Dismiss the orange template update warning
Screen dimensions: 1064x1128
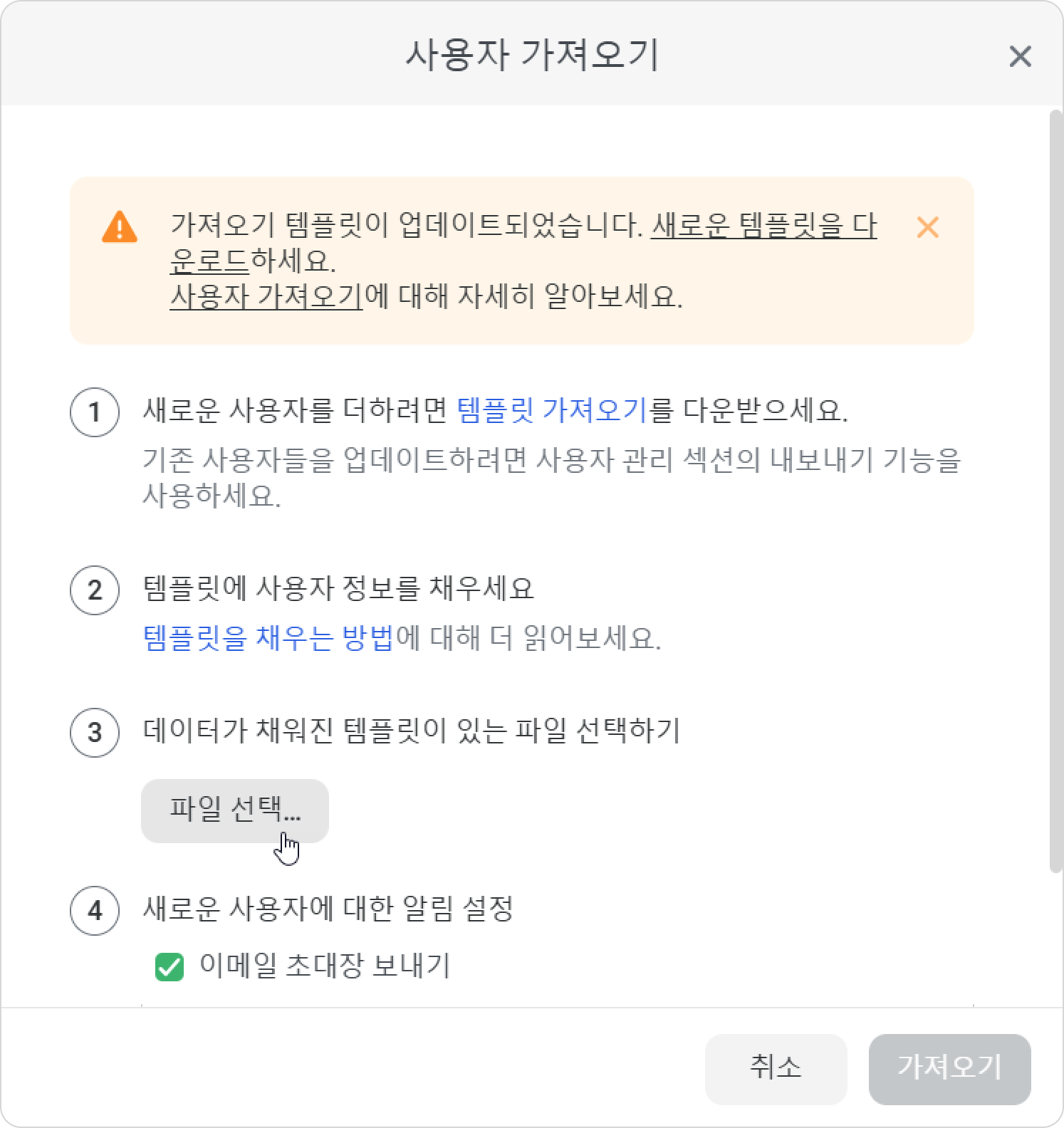tap(927, 227)
